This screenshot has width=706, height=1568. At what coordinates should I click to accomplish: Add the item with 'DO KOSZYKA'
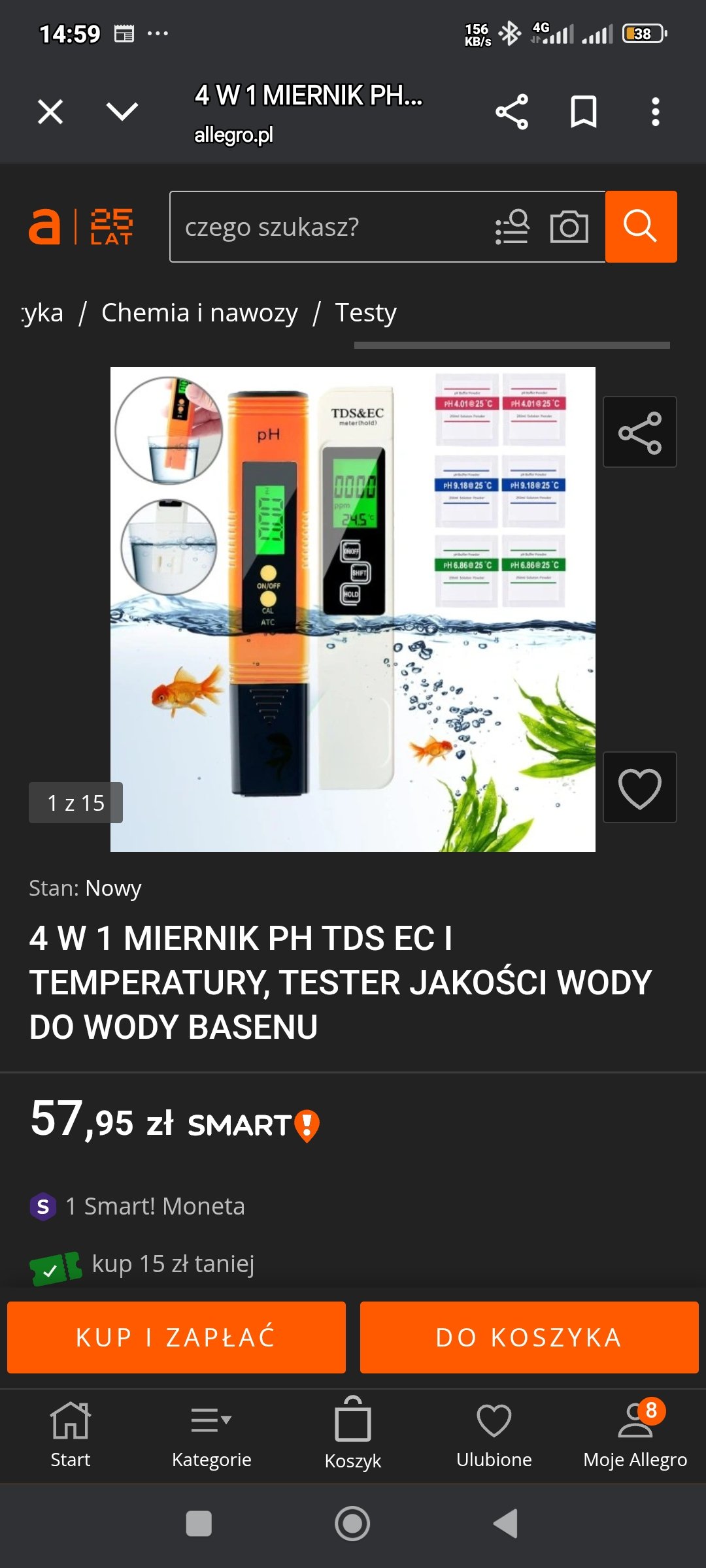point(529,1337)
